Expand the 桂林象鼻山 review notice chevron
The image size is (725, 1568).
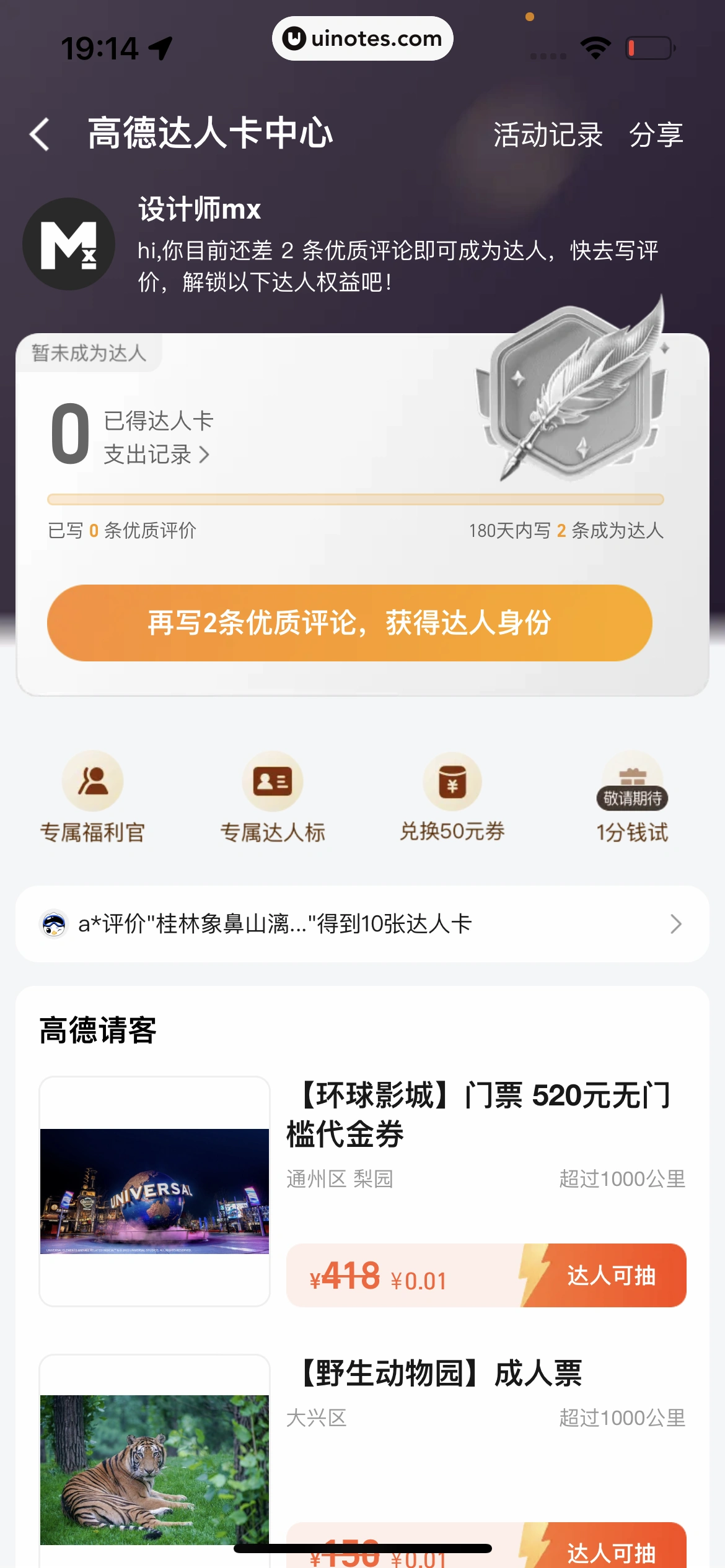[676, 924]
